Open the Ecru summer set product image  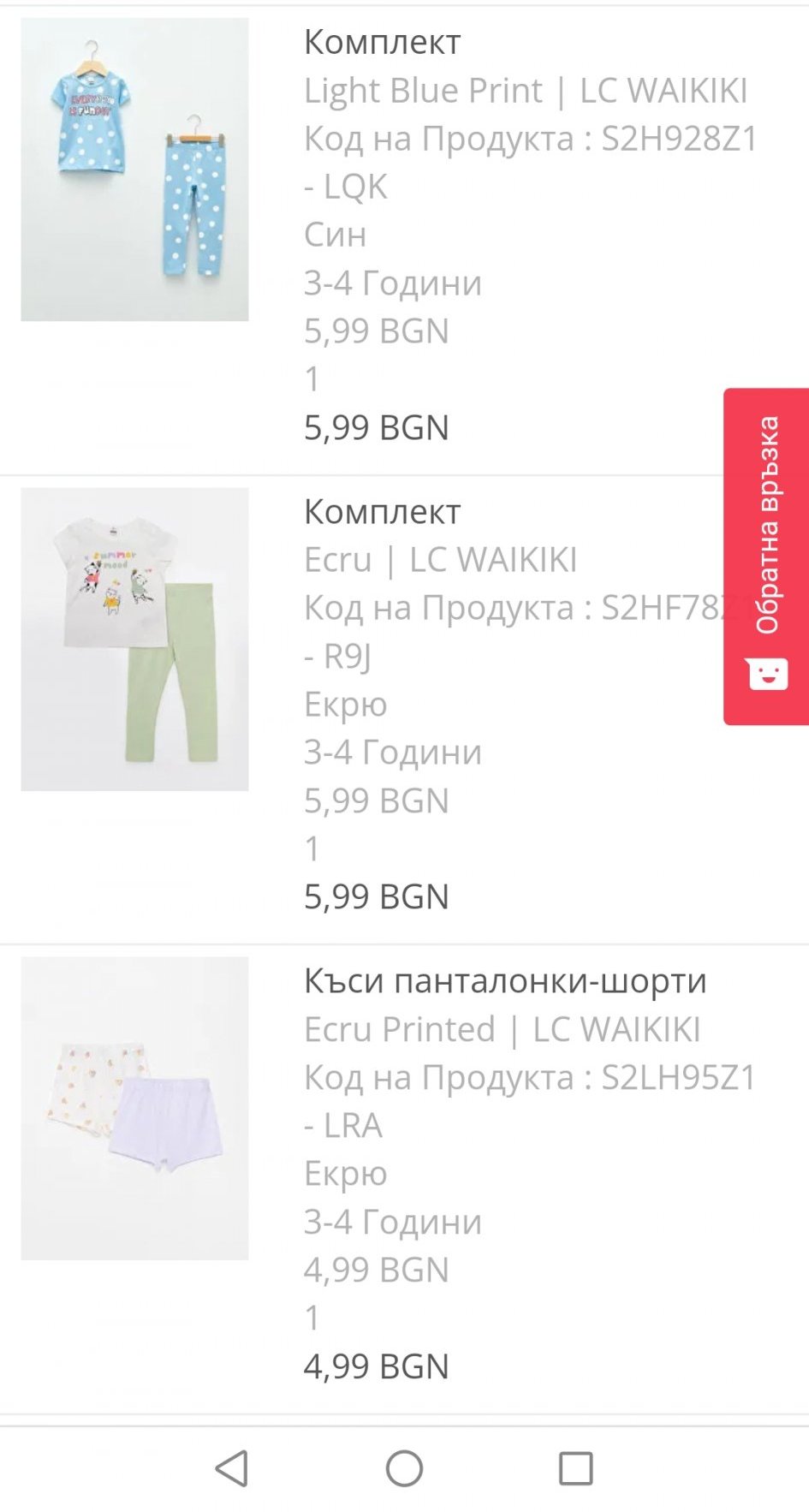(134, 639)
